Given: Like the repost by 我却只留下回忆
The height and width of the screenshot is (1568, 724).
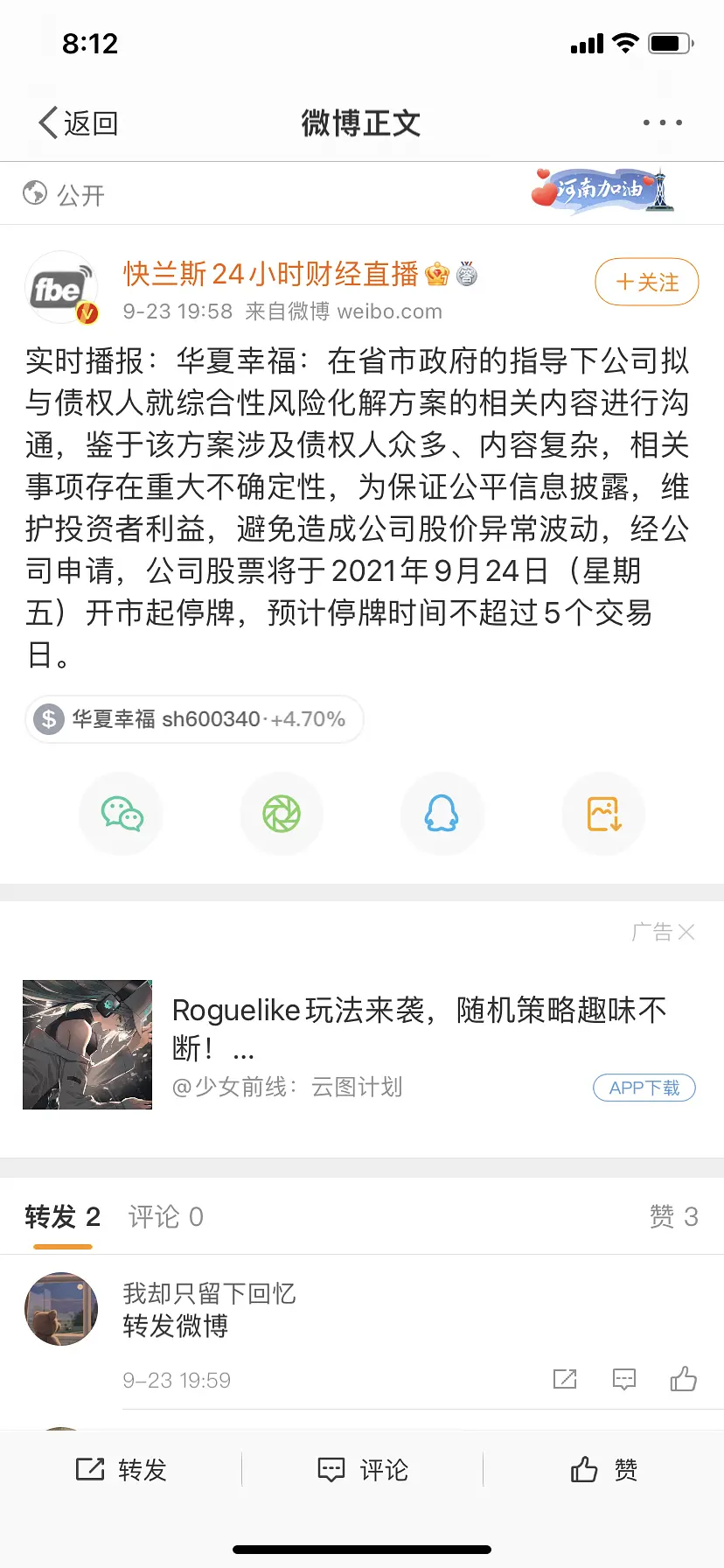Looking at the screenshot, I should point(683,1380).
